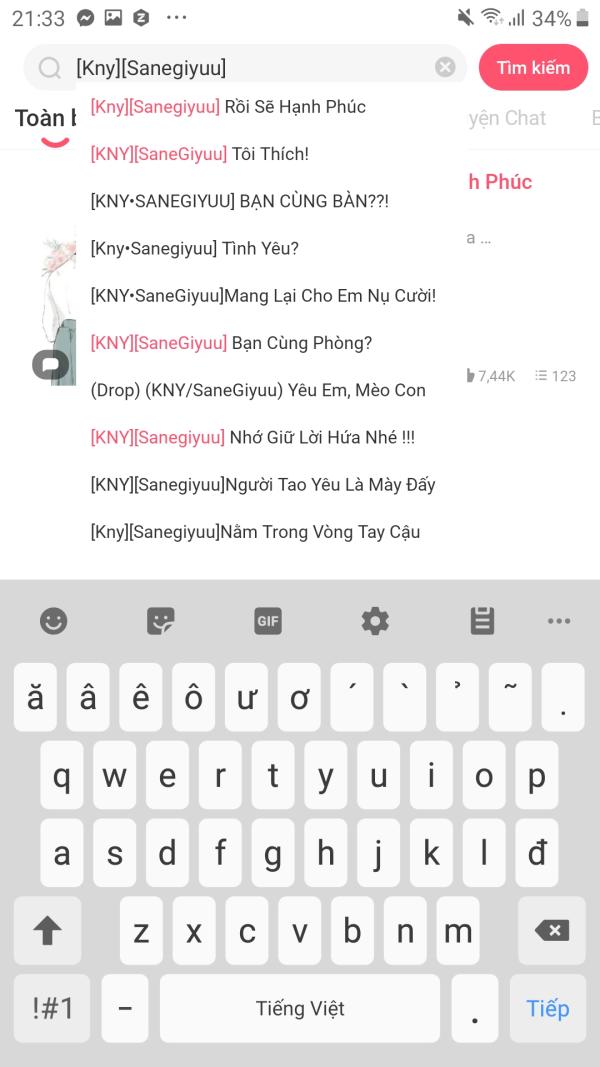Tap the search field with [Kny][Sanegiyuu]
The image size is (600, 1067).
(x=250, y=68)
